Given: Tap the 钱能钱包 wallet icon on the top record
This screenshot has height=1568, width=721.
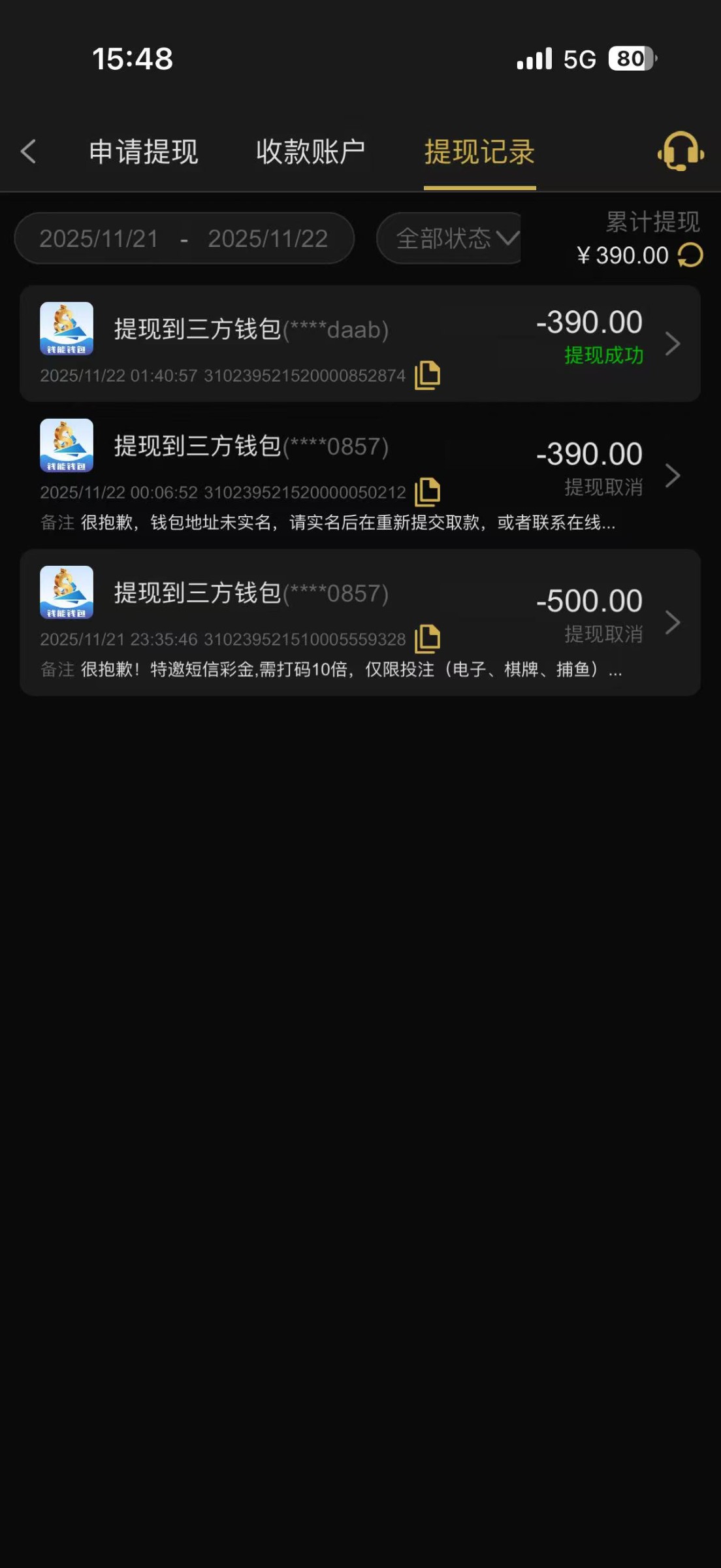Looking at the screenshot, I should point(65,330).
